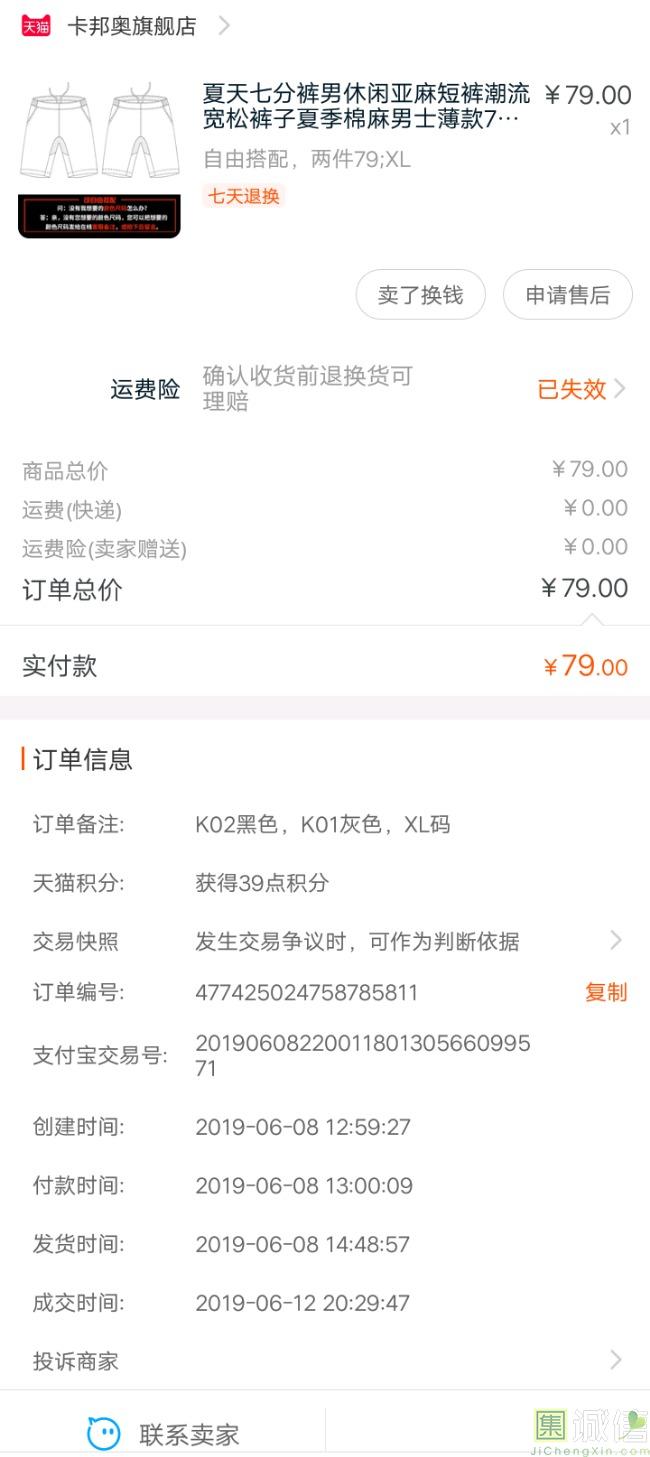This screenshot has width=650, height=1457.
Task: Contact the seller via 联系卖家
Action: [x=164, y=1435]
